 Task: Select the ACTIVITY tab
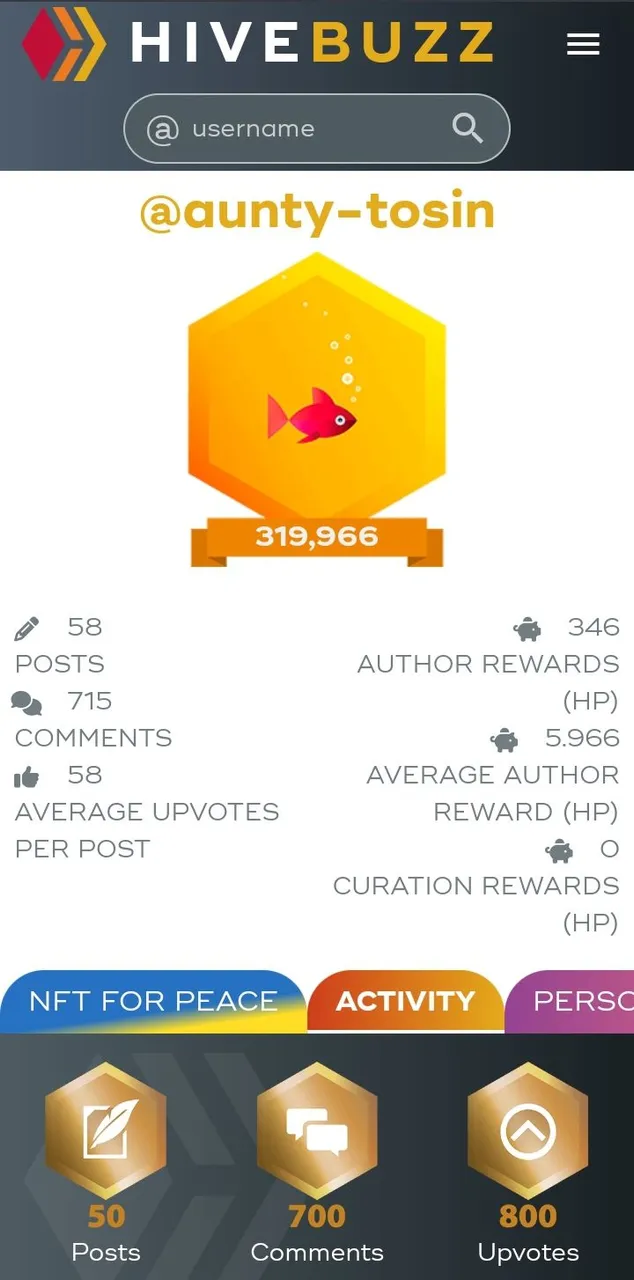coord(405,1001)
